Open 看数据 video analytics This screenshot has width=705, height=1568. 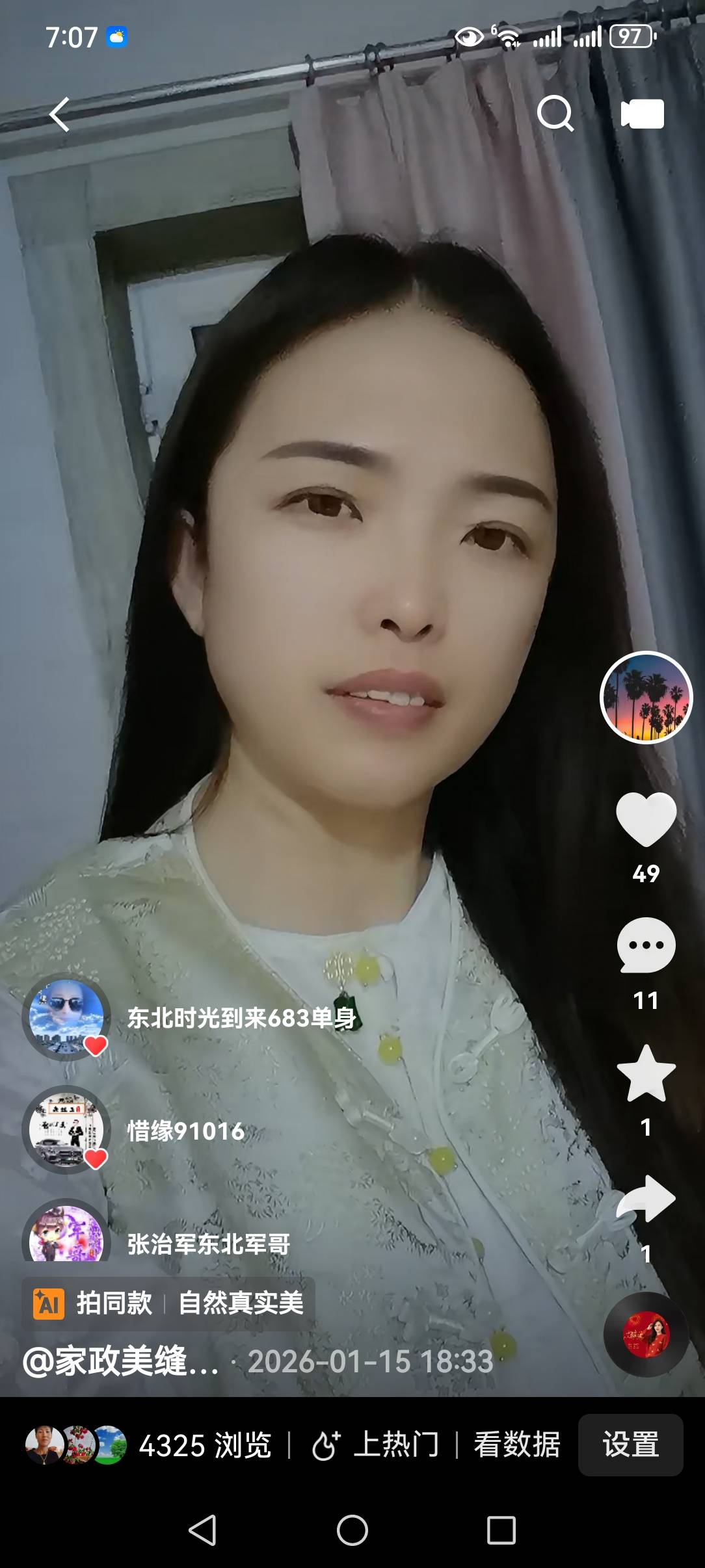[517, 1445]
